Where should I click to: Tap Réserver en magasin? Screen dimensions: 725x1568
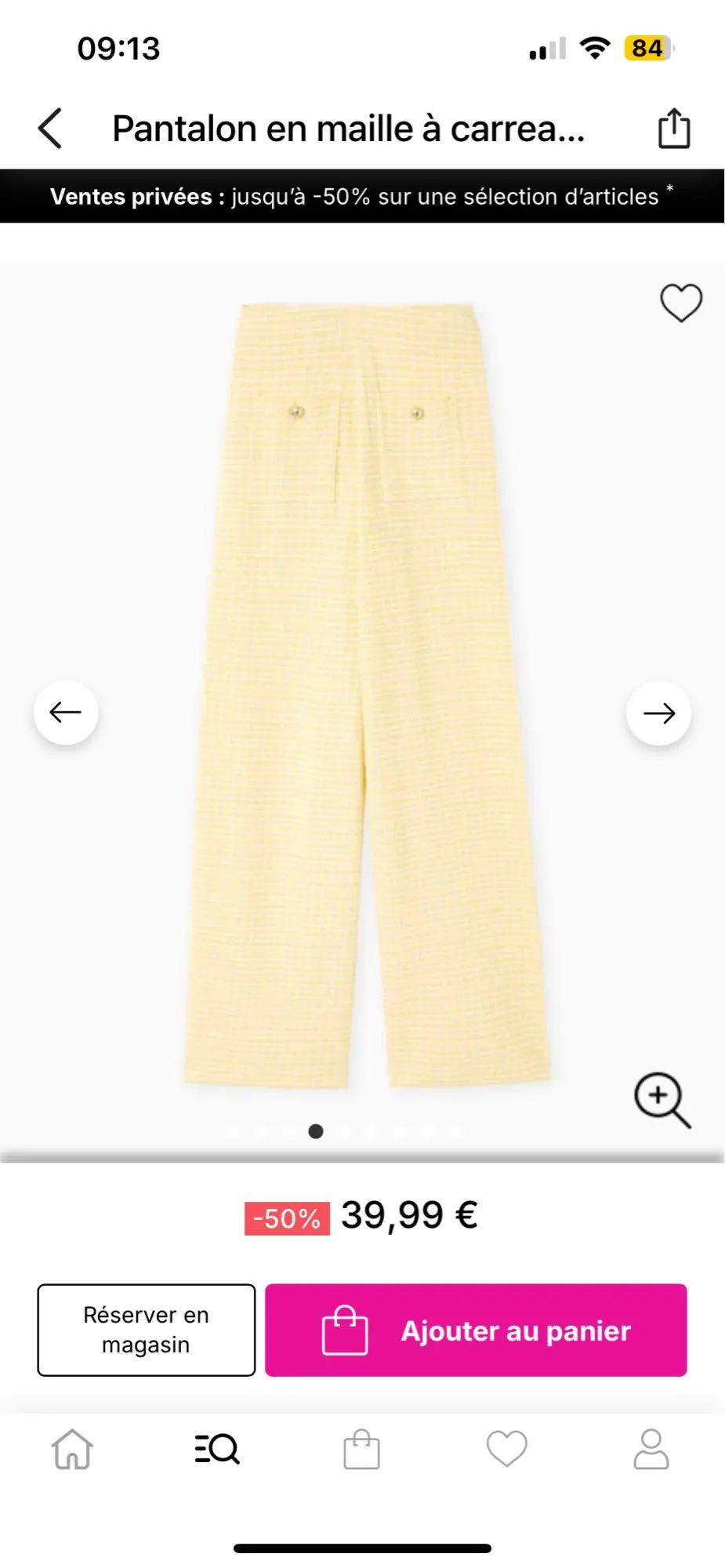(x=147, y=1330)
